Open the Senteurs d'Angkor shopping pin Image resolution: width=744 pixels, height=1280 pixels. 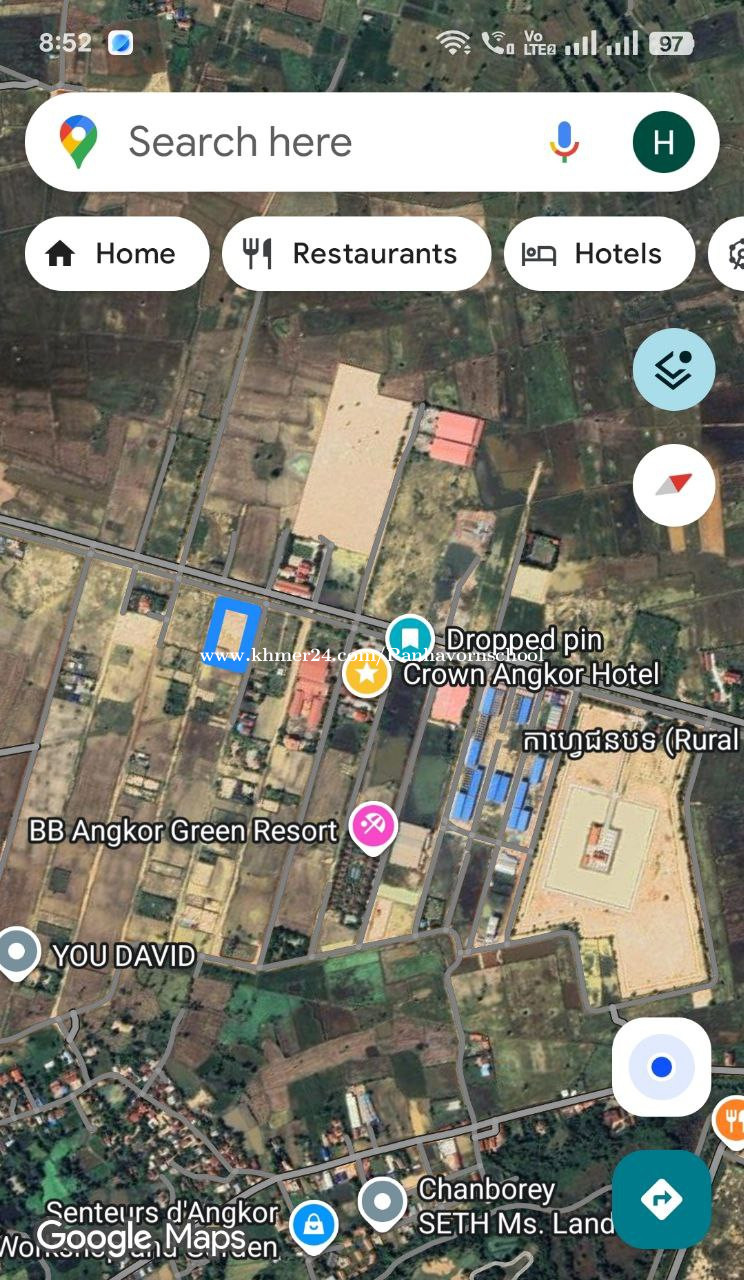313,1224
